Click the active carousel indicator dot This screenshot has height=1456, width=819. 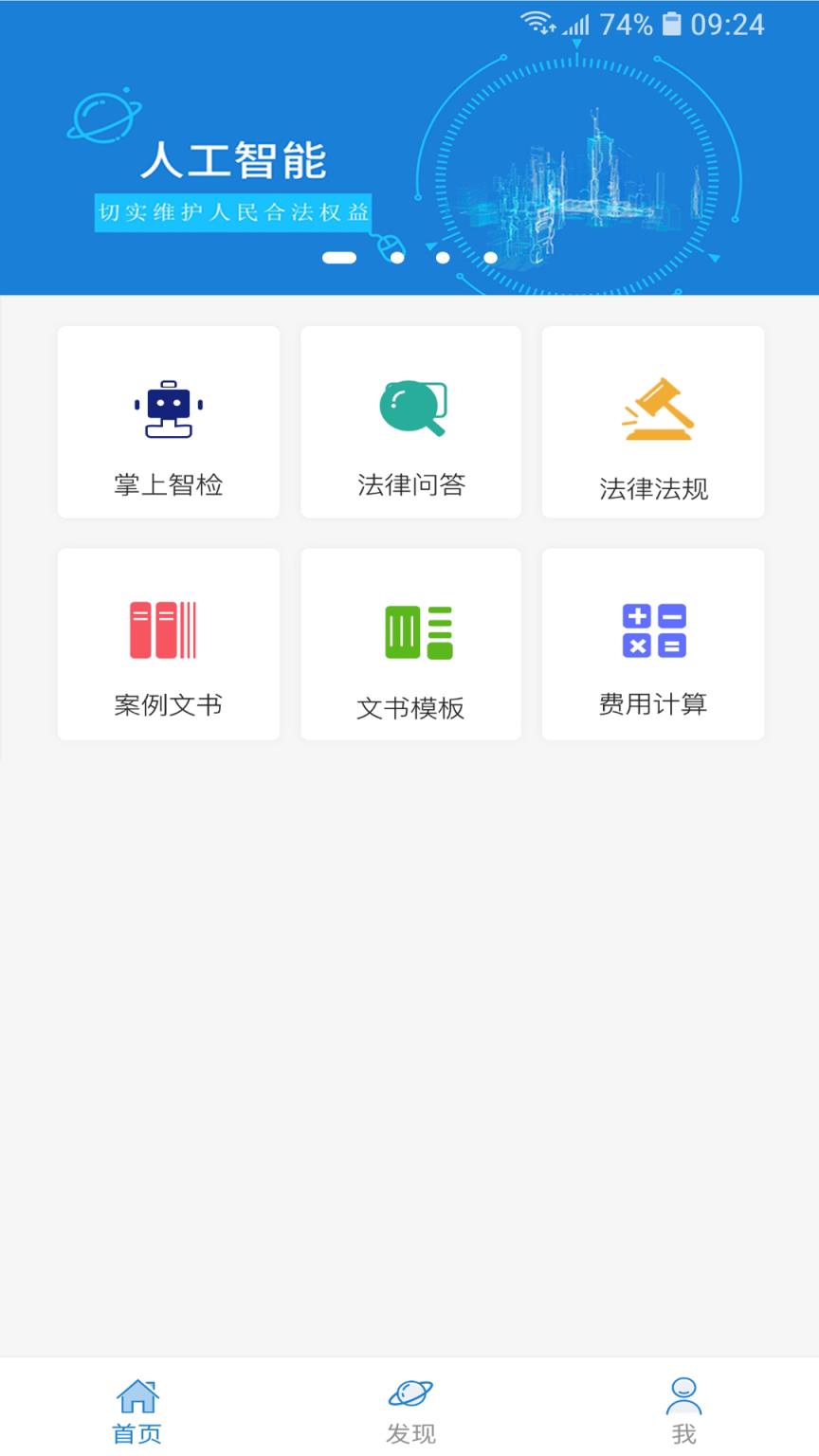pyautogui.click(x=339, y=256)
